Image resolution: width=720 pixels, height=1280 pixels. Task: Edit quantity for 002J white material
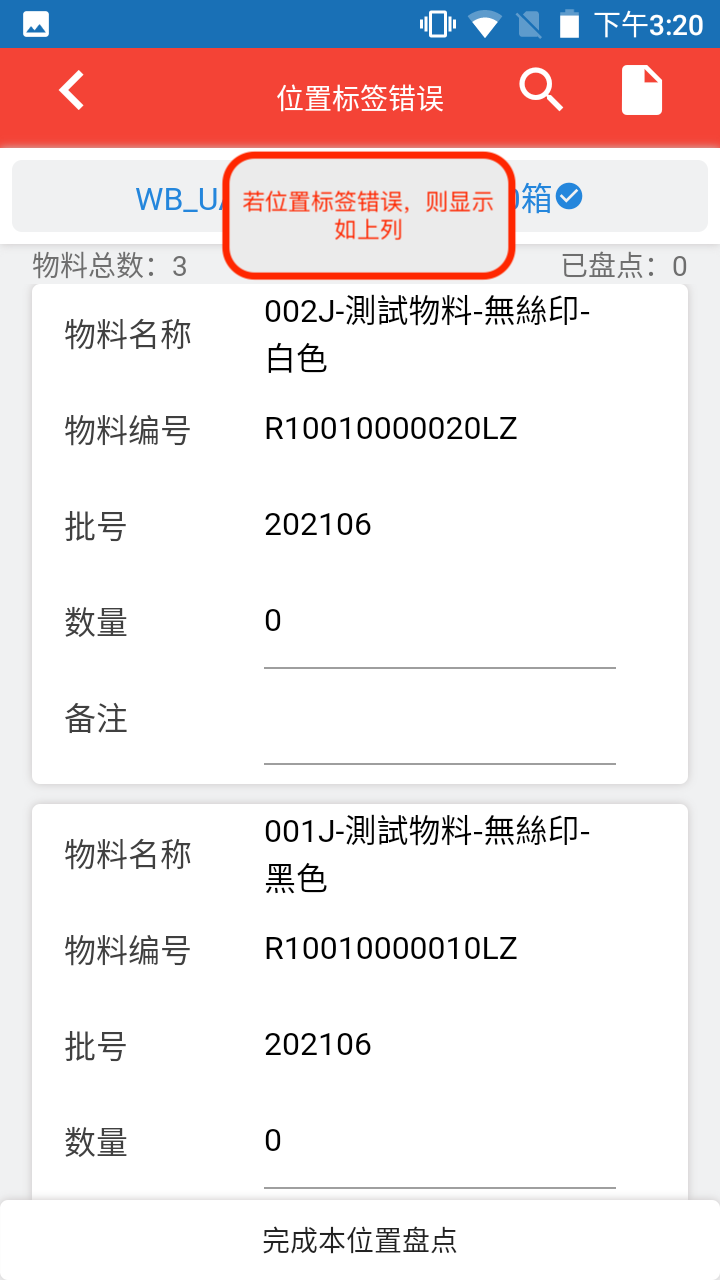point(439,624)
